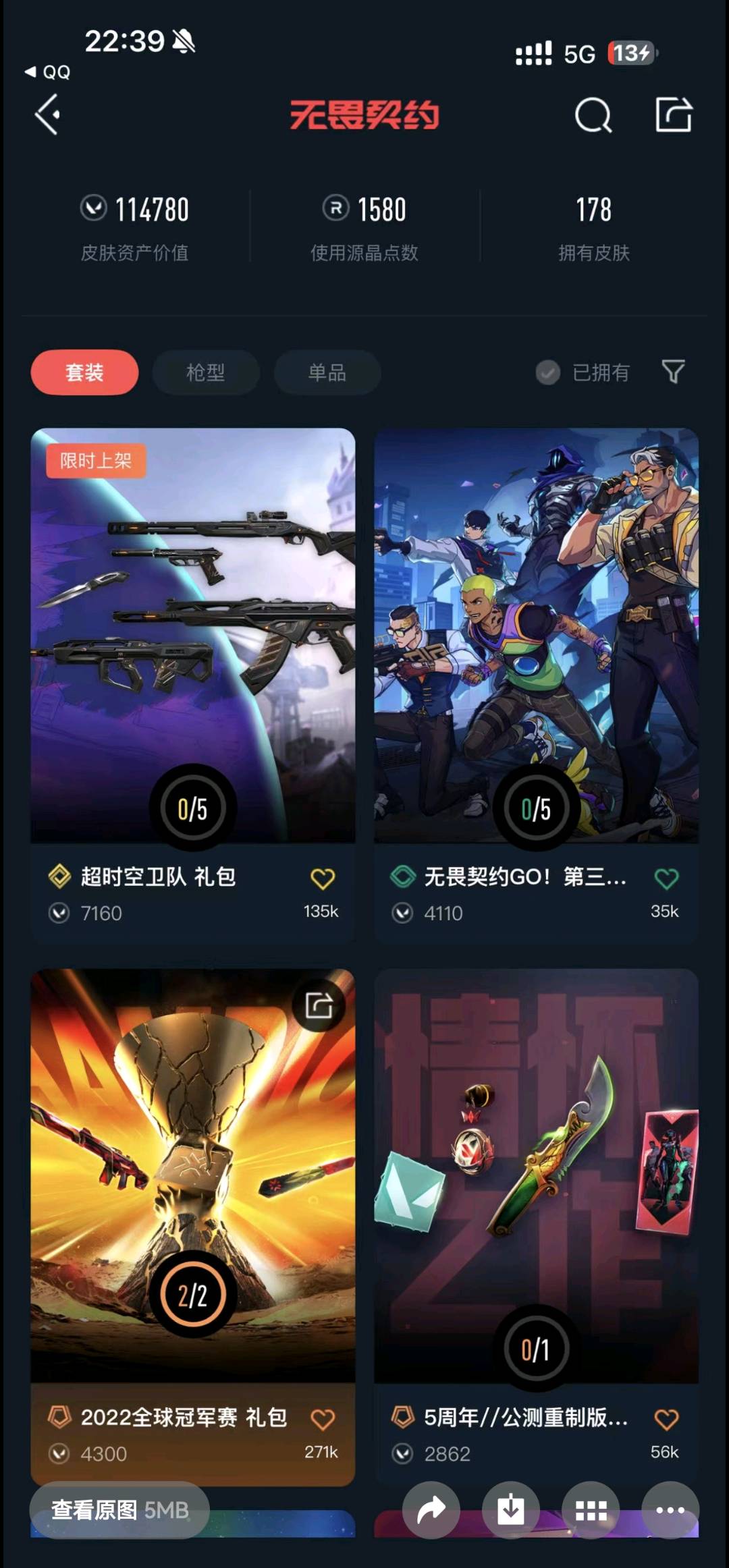Share the 2022全球冠军赛 礼包 card

point(319,1006)
